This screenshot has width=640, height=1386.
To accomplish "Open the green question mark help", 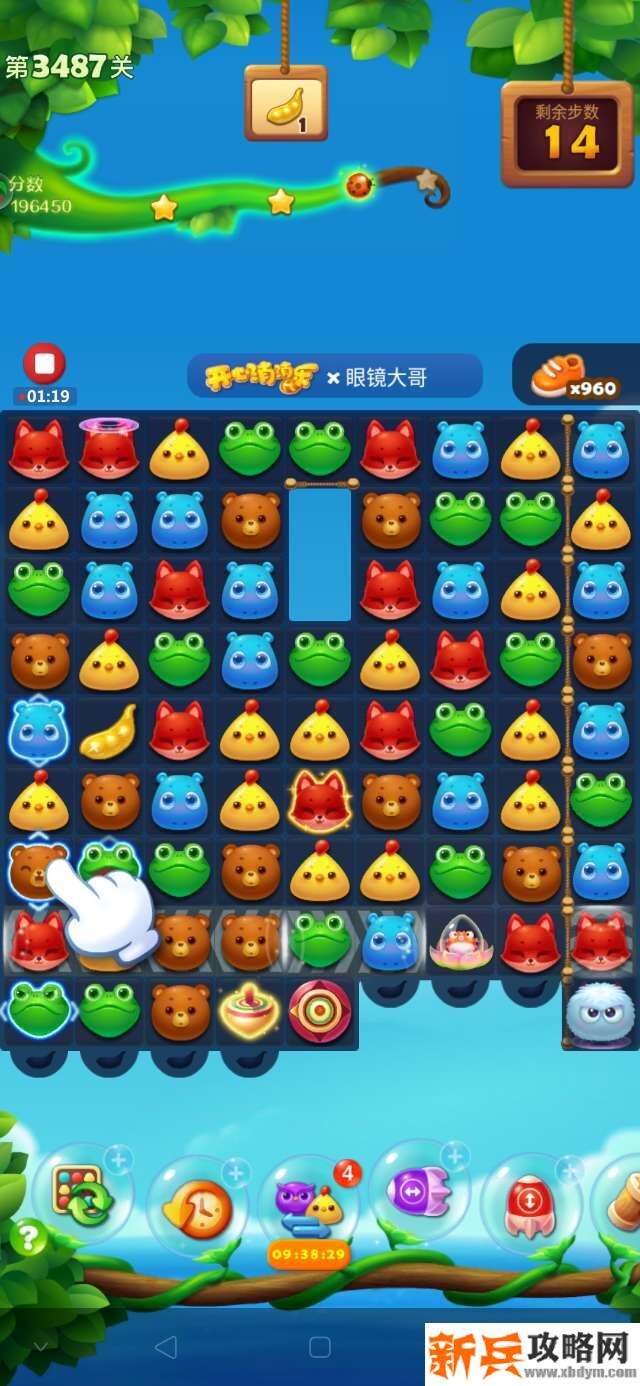I will (x=28, y=1238).
